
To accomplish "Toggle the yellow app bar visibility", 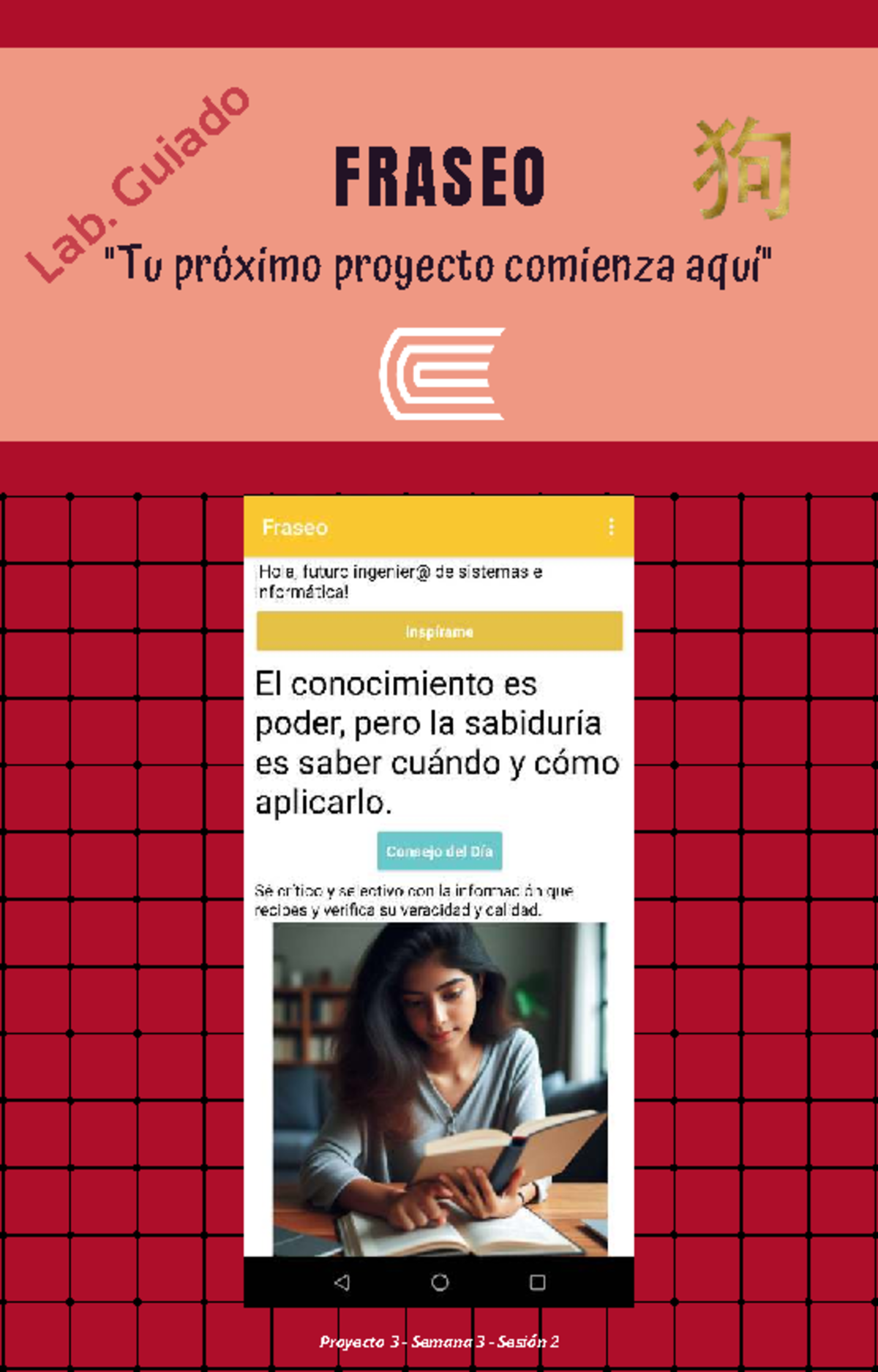I will coord(439,527).
